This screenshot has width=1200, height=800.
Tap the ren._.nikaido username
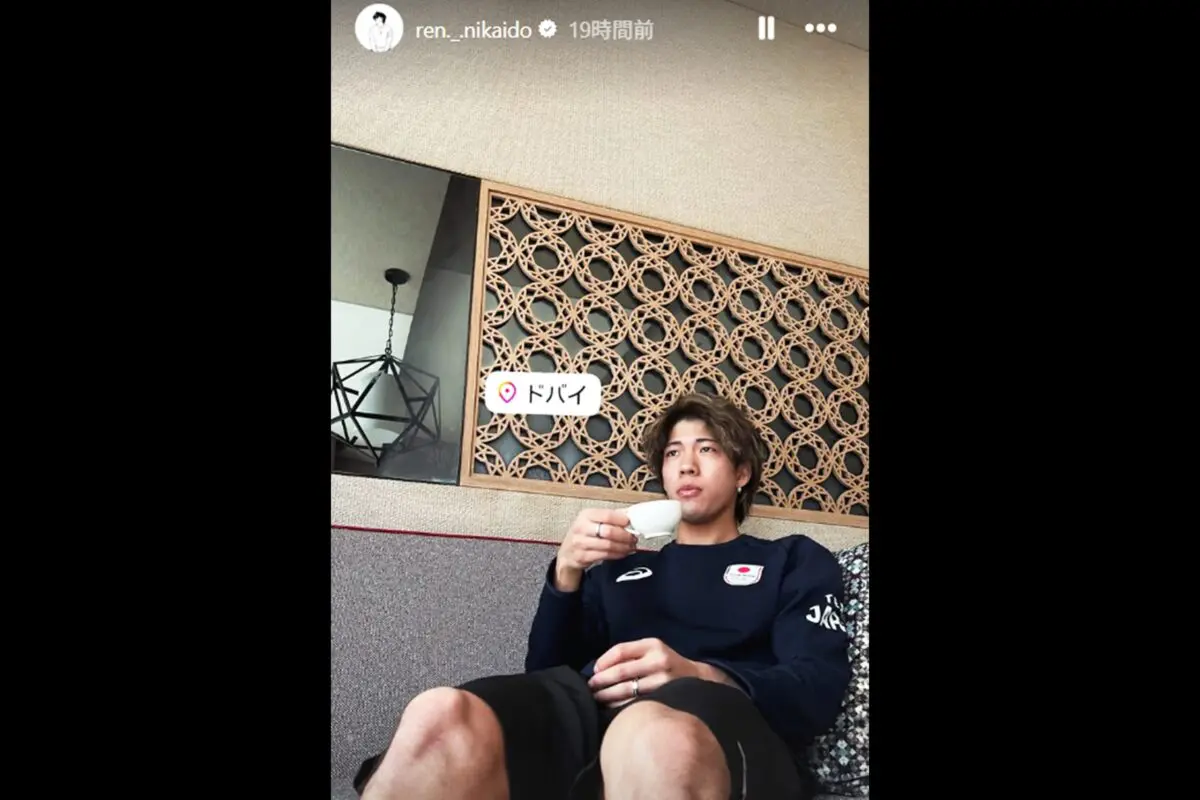coord(473,30)
